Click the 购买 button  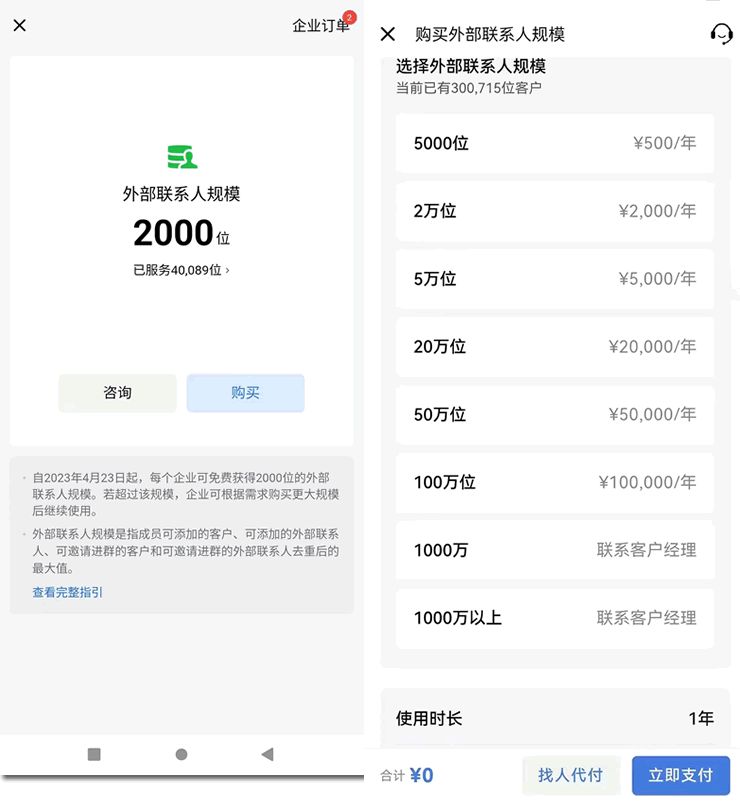(245, 393)
